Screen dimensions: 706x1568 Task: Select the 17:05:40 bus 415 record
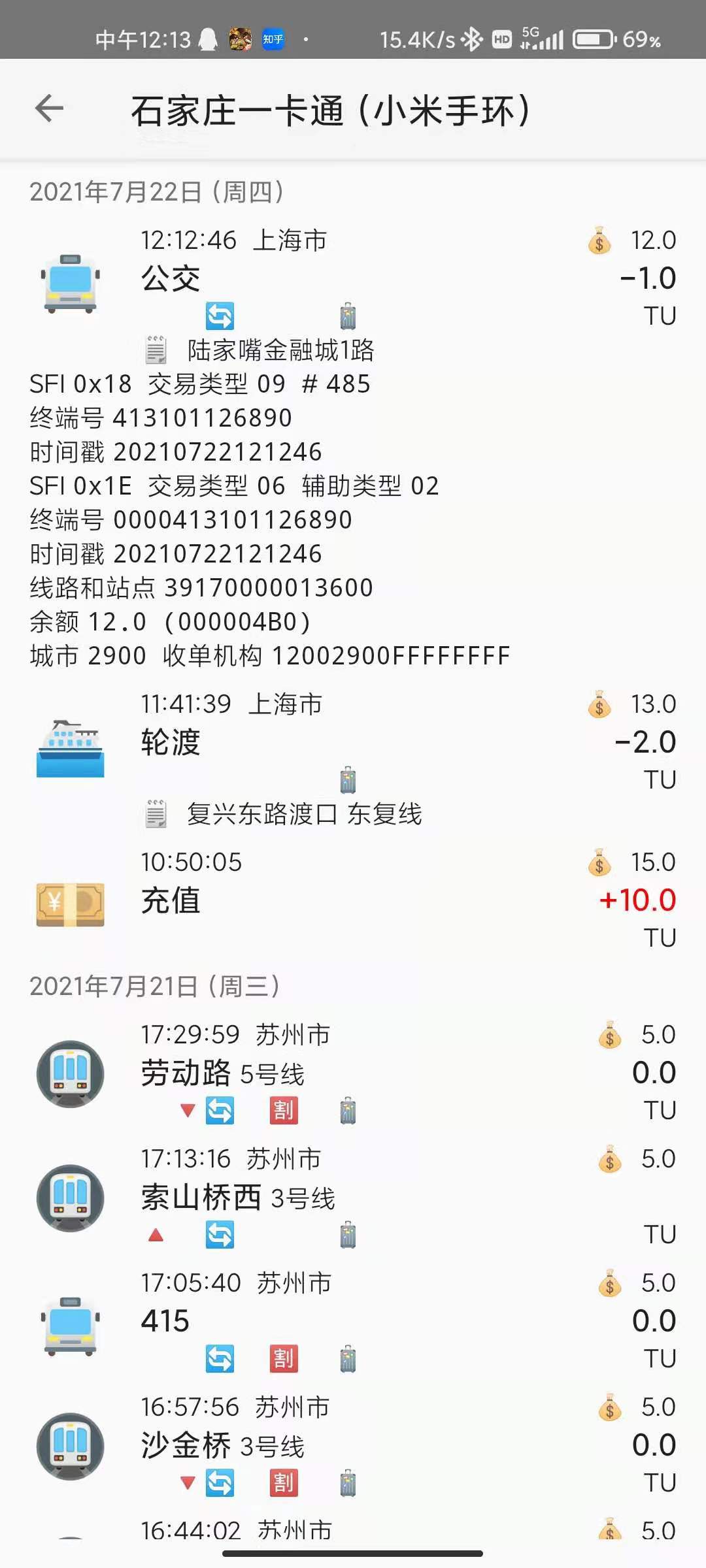353,1321
